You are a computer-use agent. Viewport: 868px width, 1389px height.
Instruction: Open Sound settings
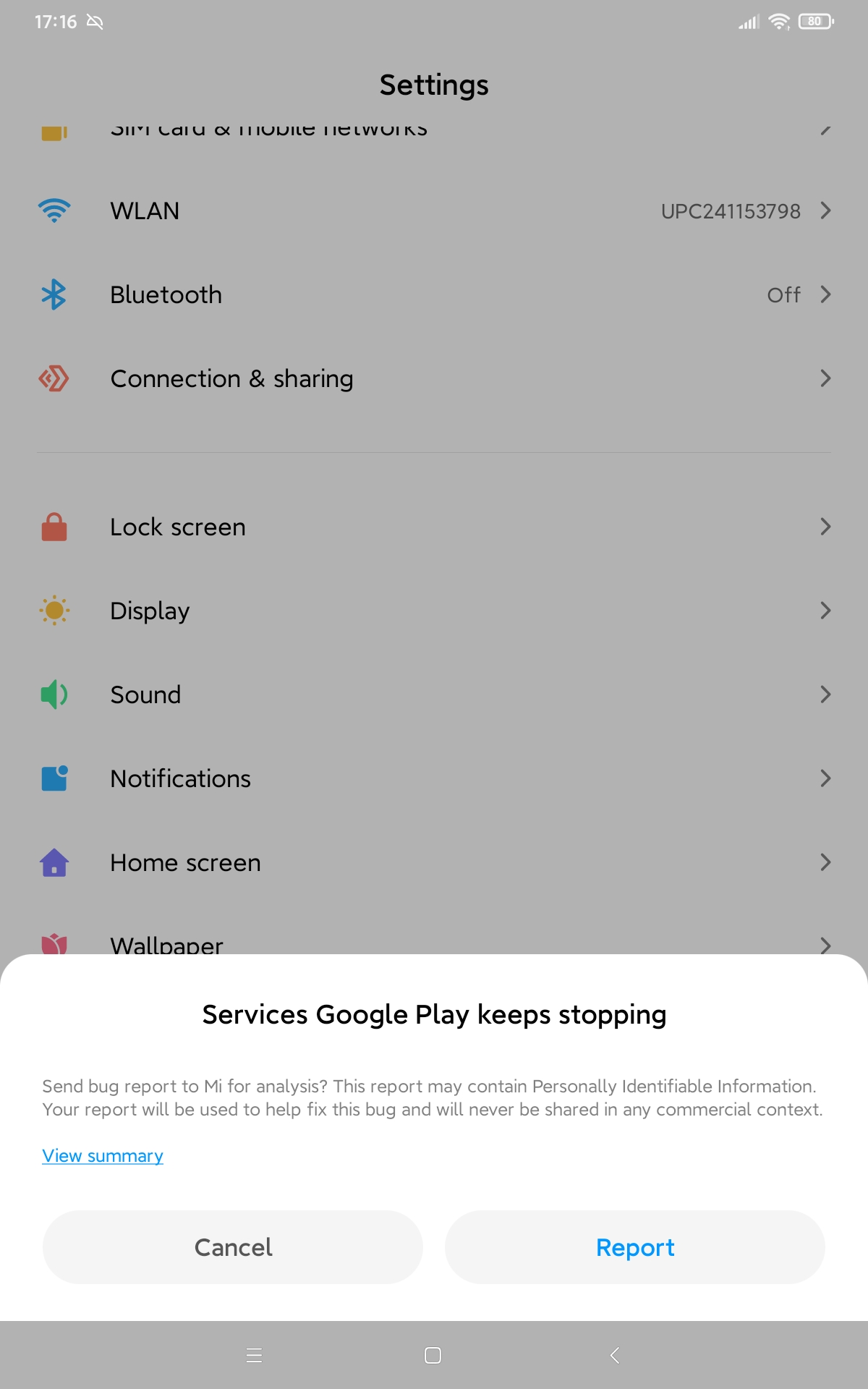click(434, 694)
